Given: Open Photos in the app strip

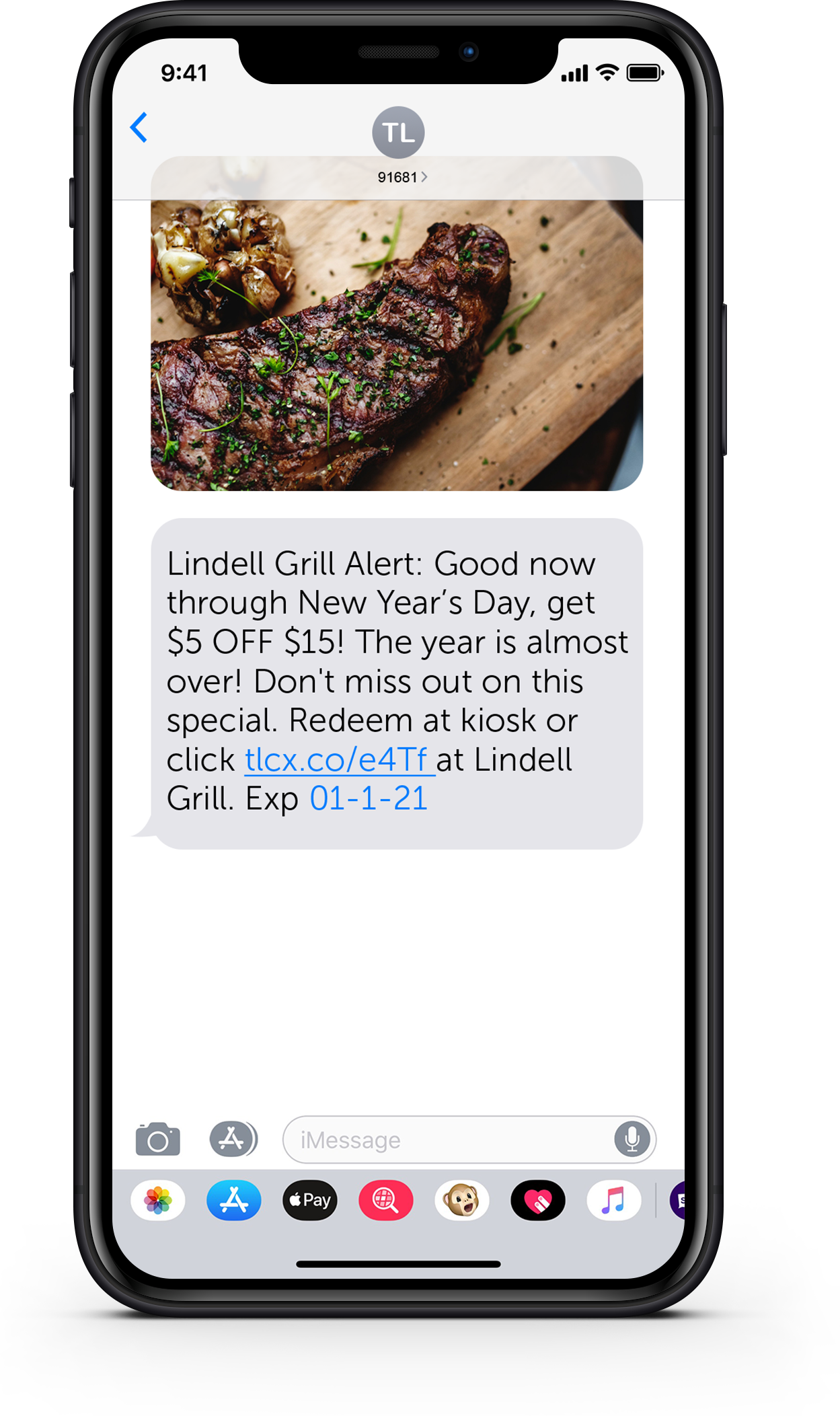Looking at the screenshot, I should [158, 1200].
